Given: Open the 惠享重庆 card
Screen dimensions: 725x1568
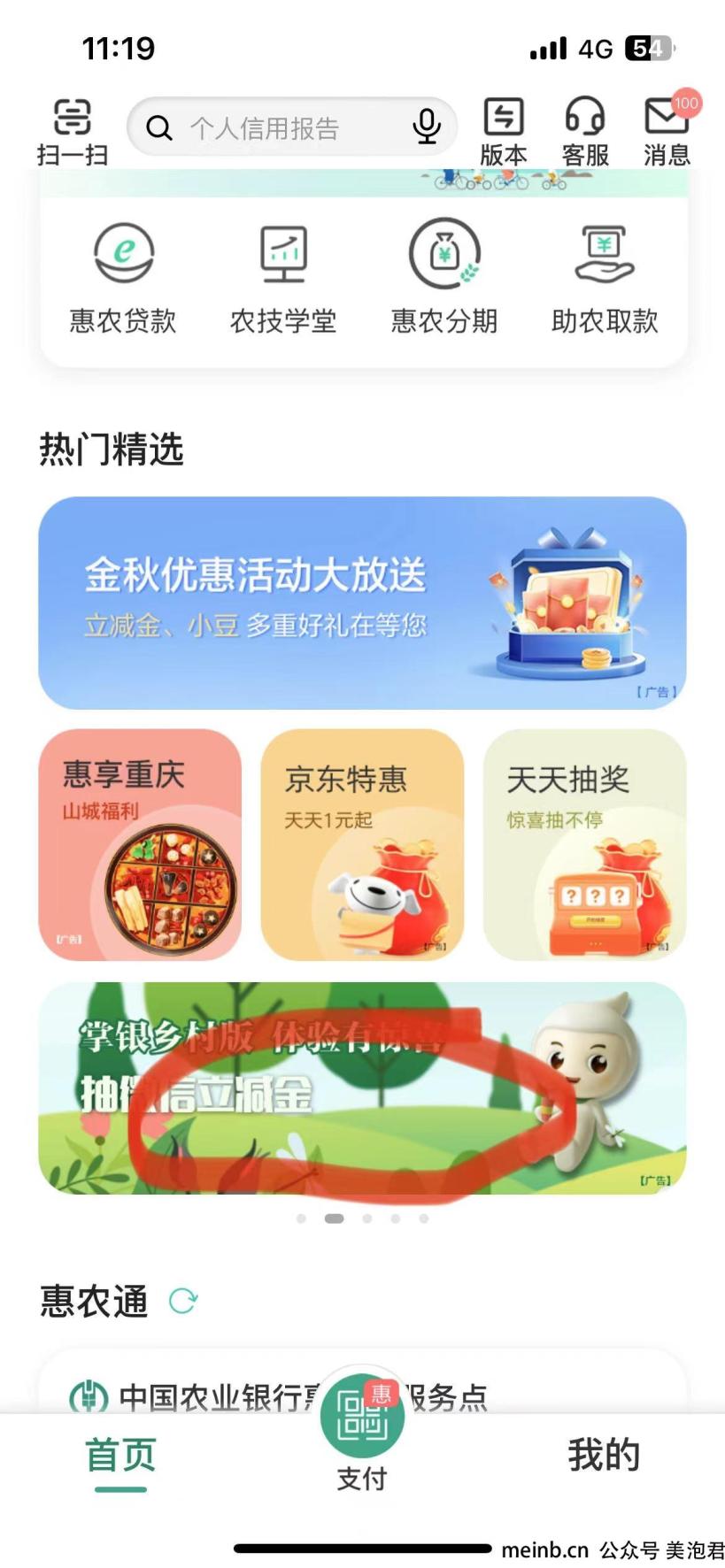Looking at the screenshot, I should (140, 844).
